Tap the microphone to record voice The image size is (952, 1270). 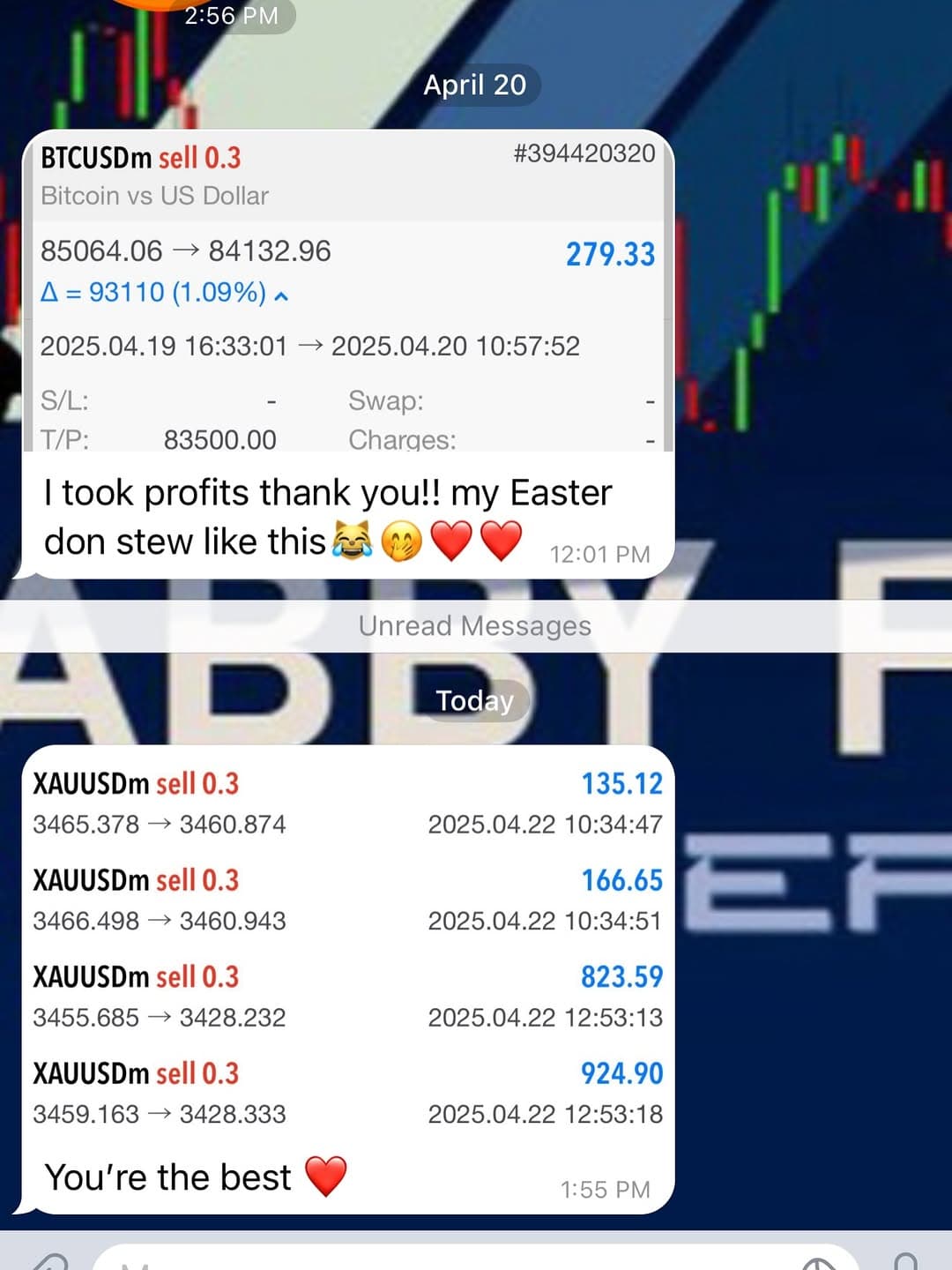tap(906, 1263)
